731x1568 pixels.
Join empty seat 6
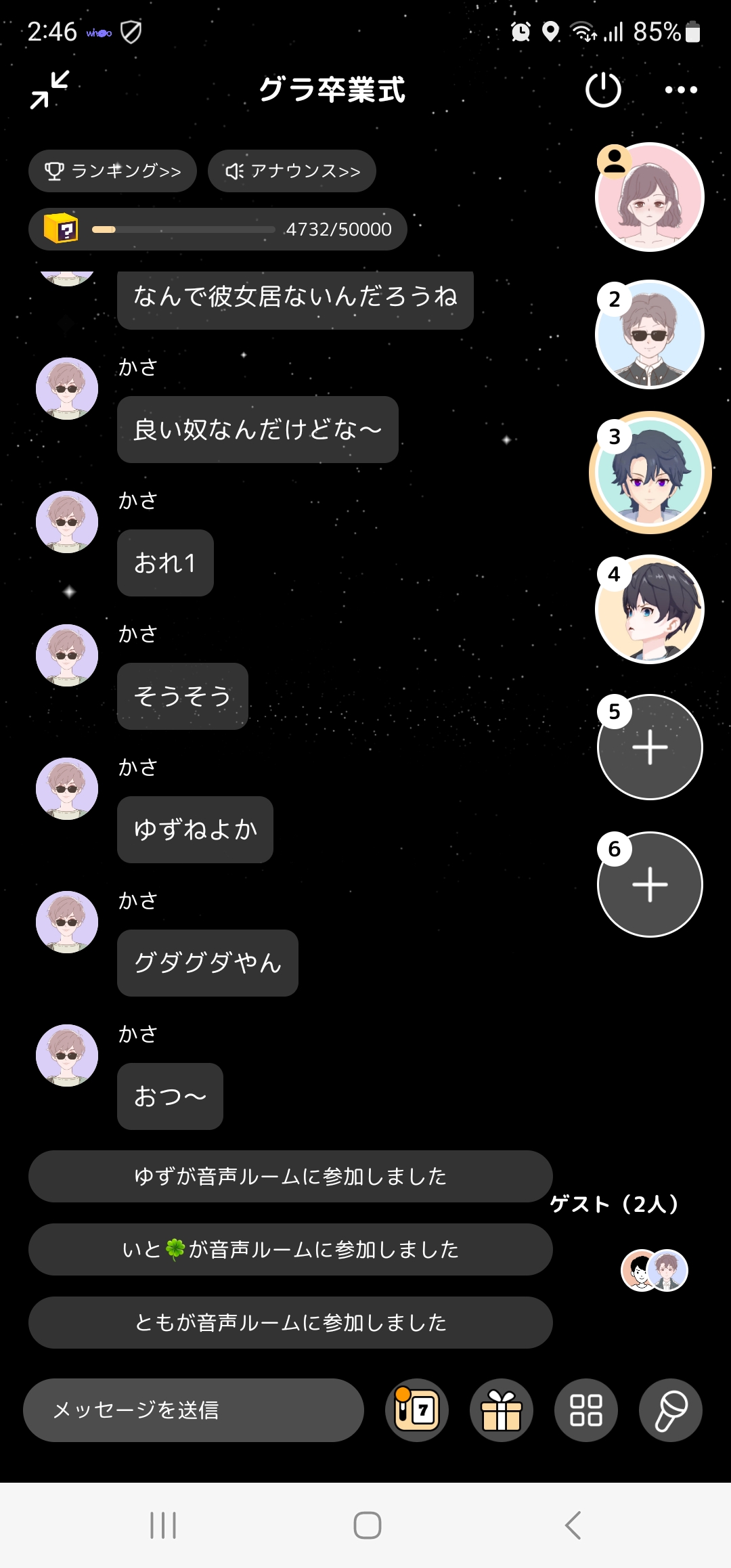pos(650,885)
